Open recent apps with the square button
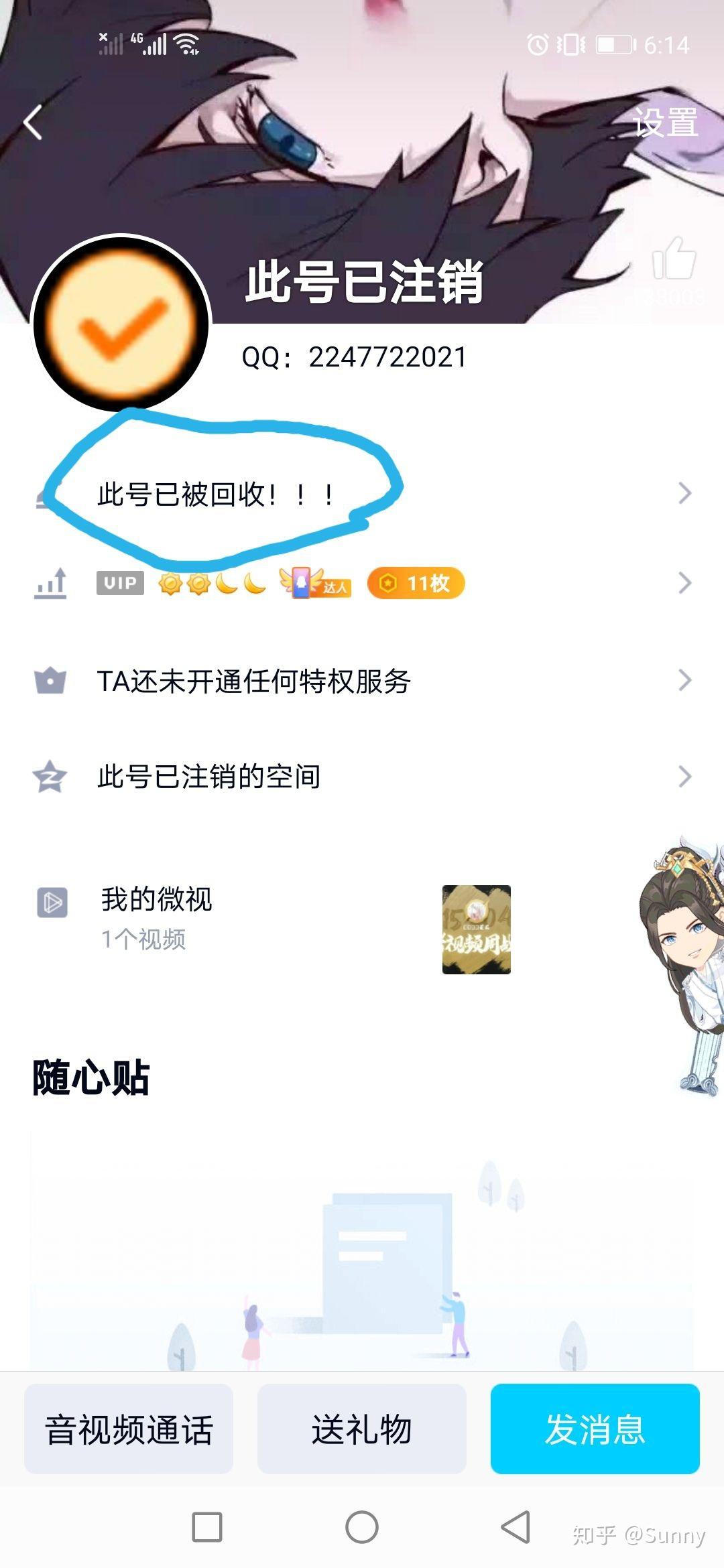This screenshot has width=724, height=1568. [x=207, y=1527]
